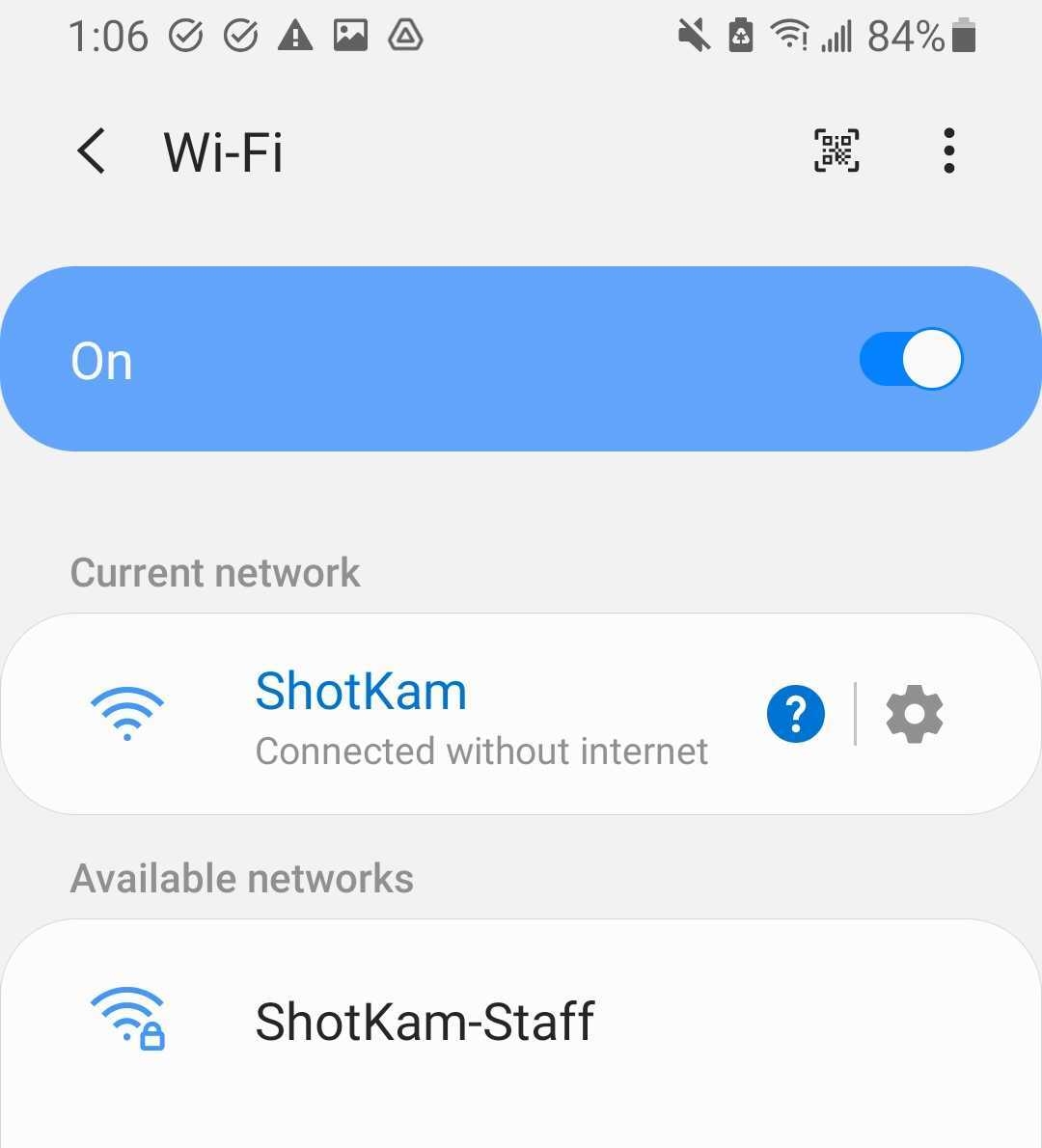Go back from Wi-Fi settings
This screenshot has height=1148, width=1042.
(x=92, y=151)
